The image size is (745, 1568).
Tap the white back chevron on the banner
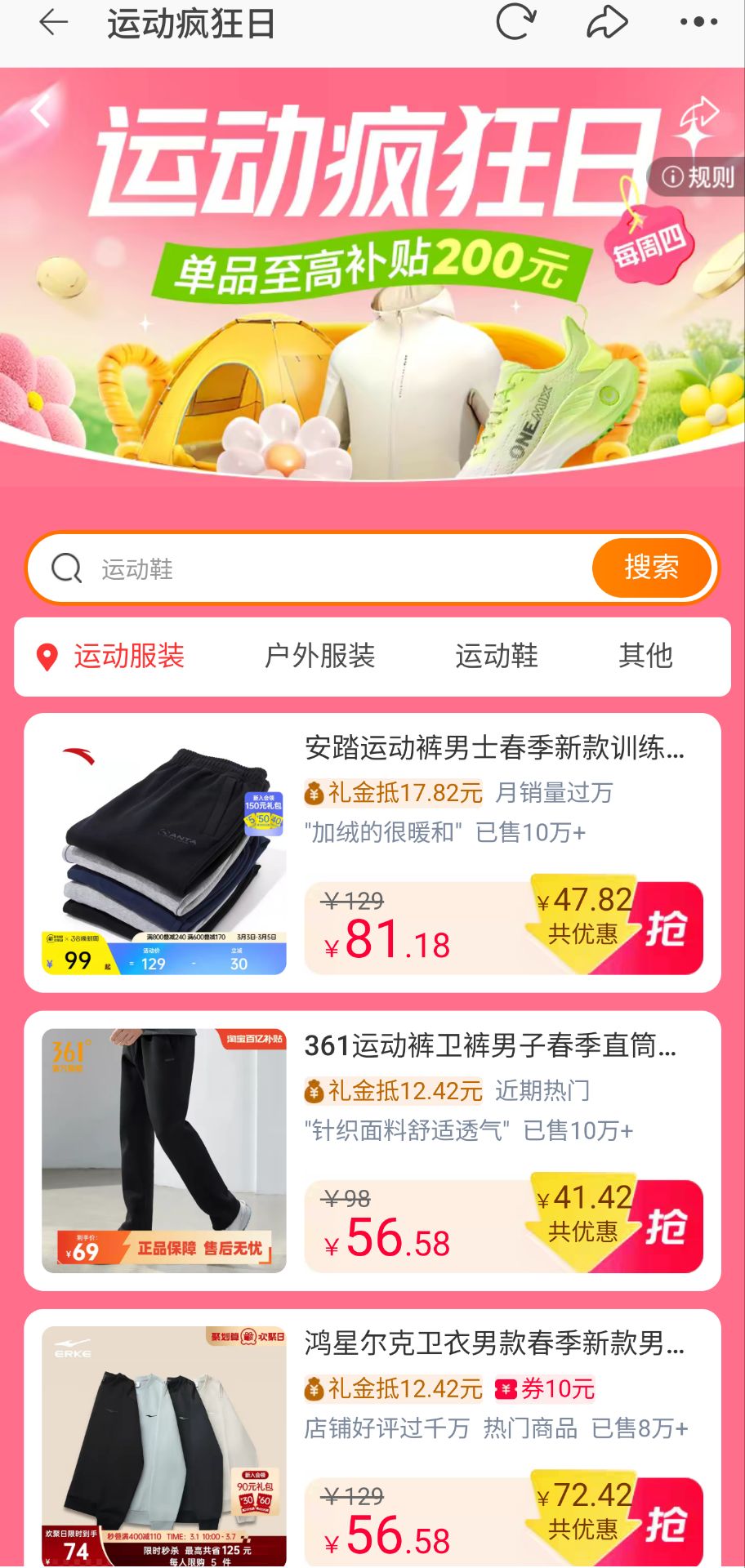click(40, 111)
